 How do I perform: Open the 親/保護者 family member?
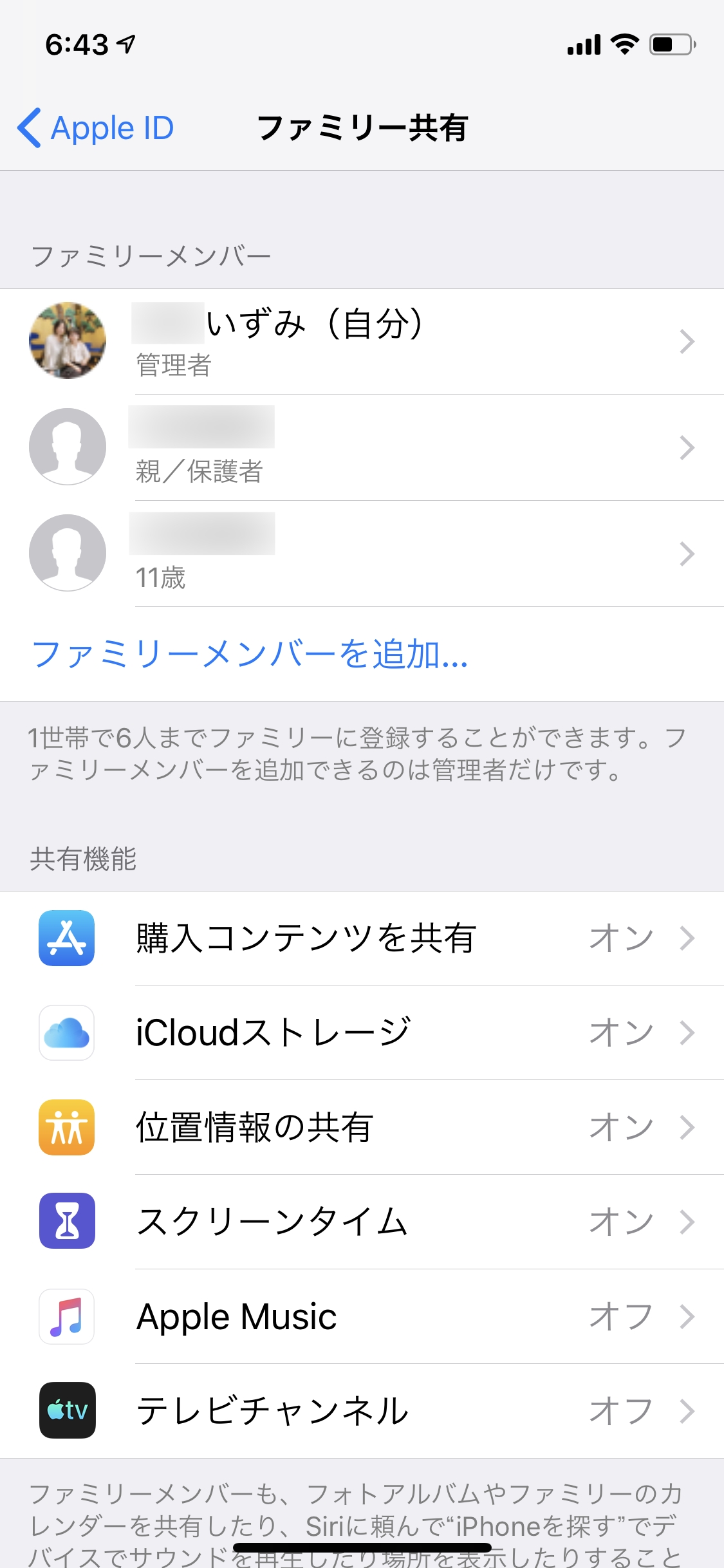coord(362,447)
